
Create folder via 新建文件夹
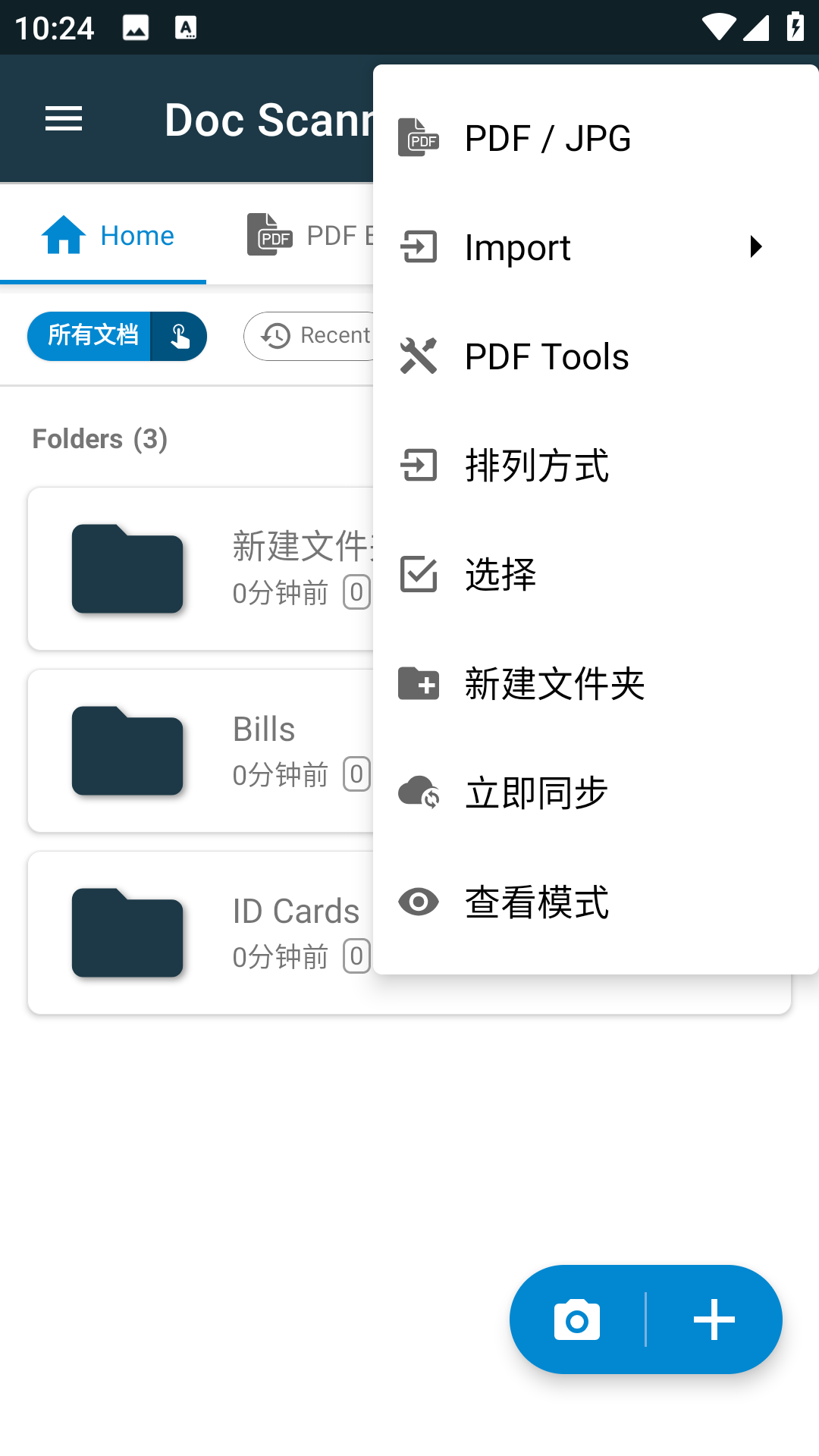point(554,684)
